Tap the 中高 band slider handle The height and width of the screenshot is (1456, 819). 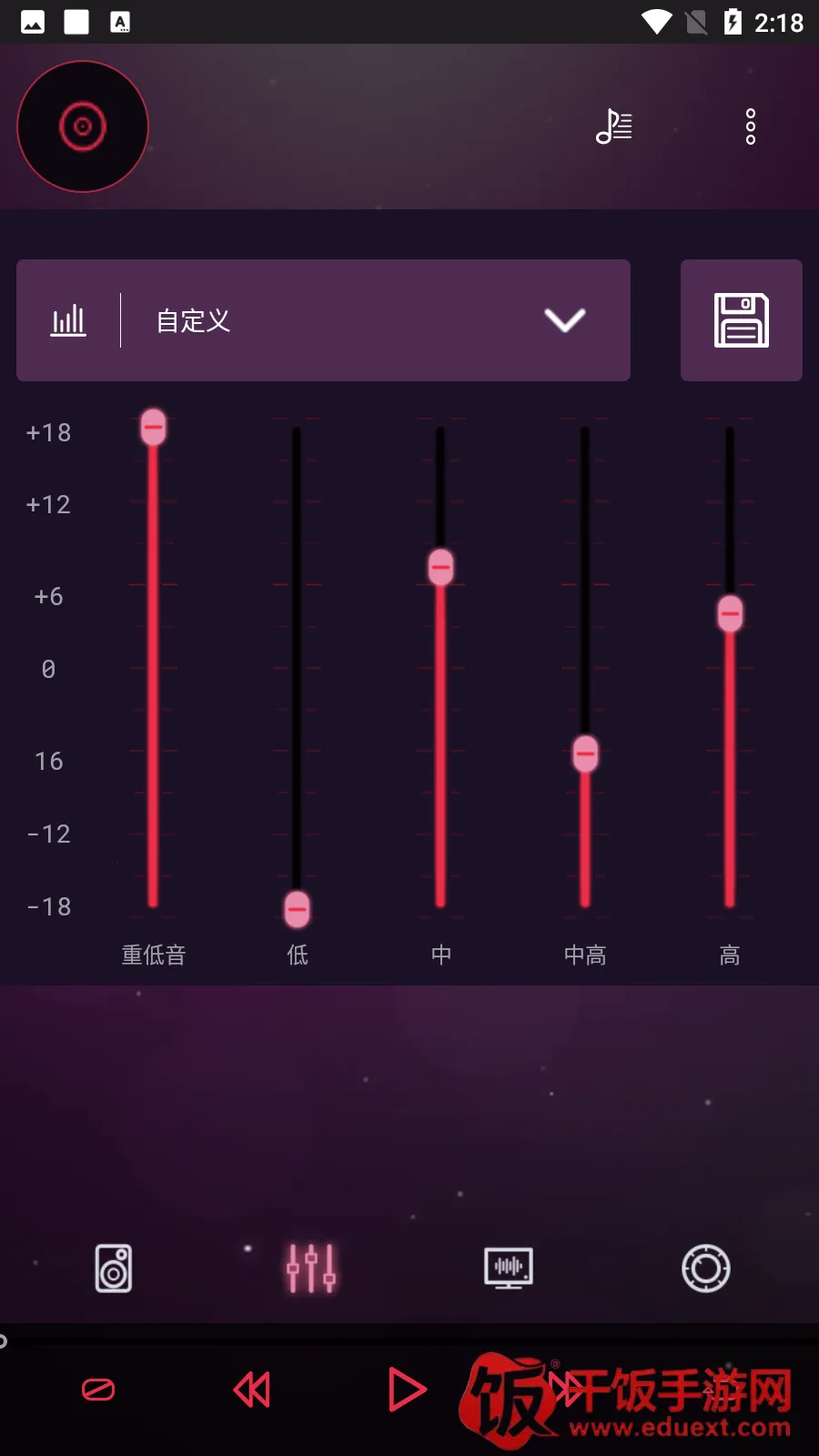click(x=585, y=753)
